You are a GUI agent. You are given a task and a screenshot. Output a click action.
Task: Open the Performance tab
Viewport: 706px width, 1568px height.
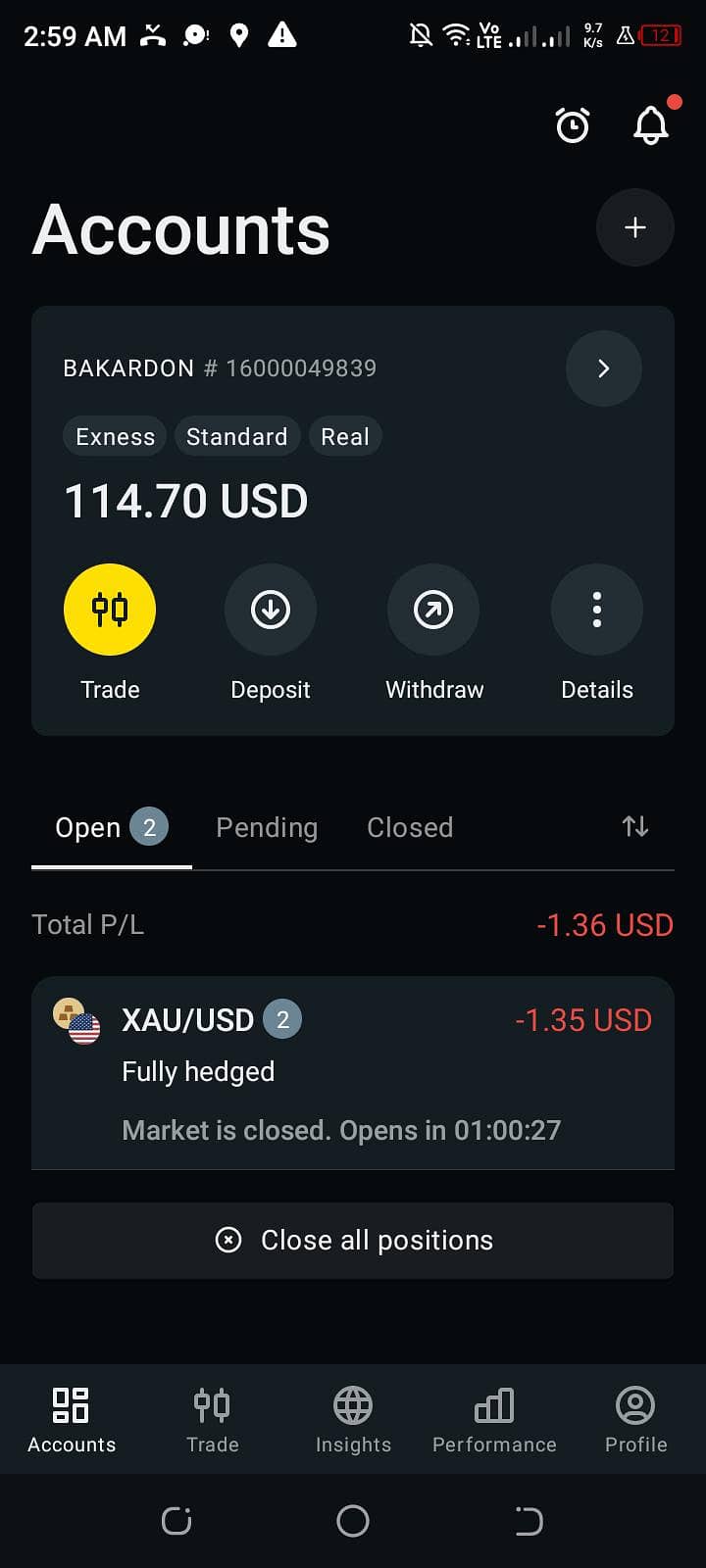point(494,1418)
